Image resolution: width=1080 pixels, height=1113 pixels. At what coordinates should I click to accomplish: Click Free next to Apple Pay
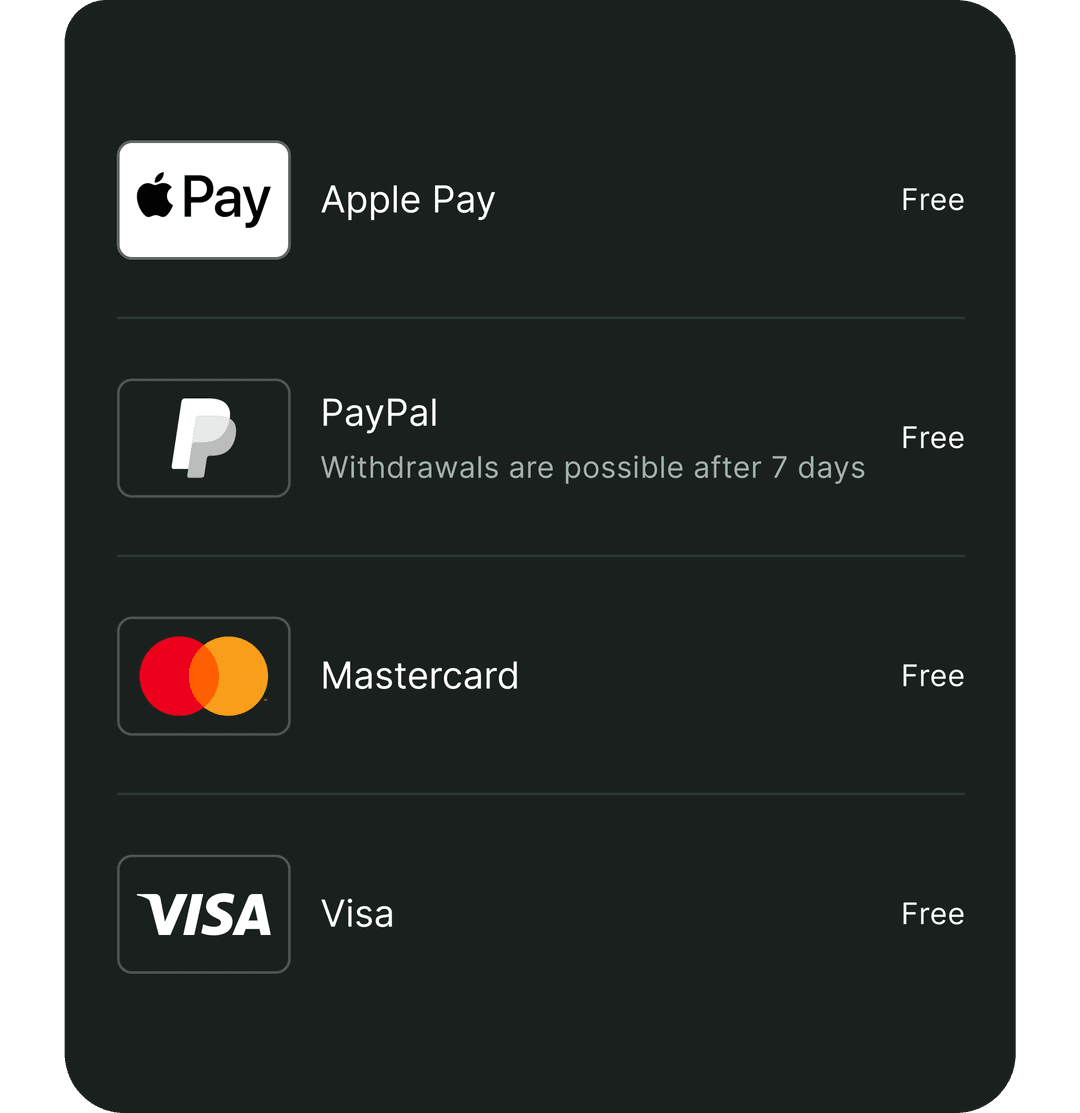click(932, 199)
